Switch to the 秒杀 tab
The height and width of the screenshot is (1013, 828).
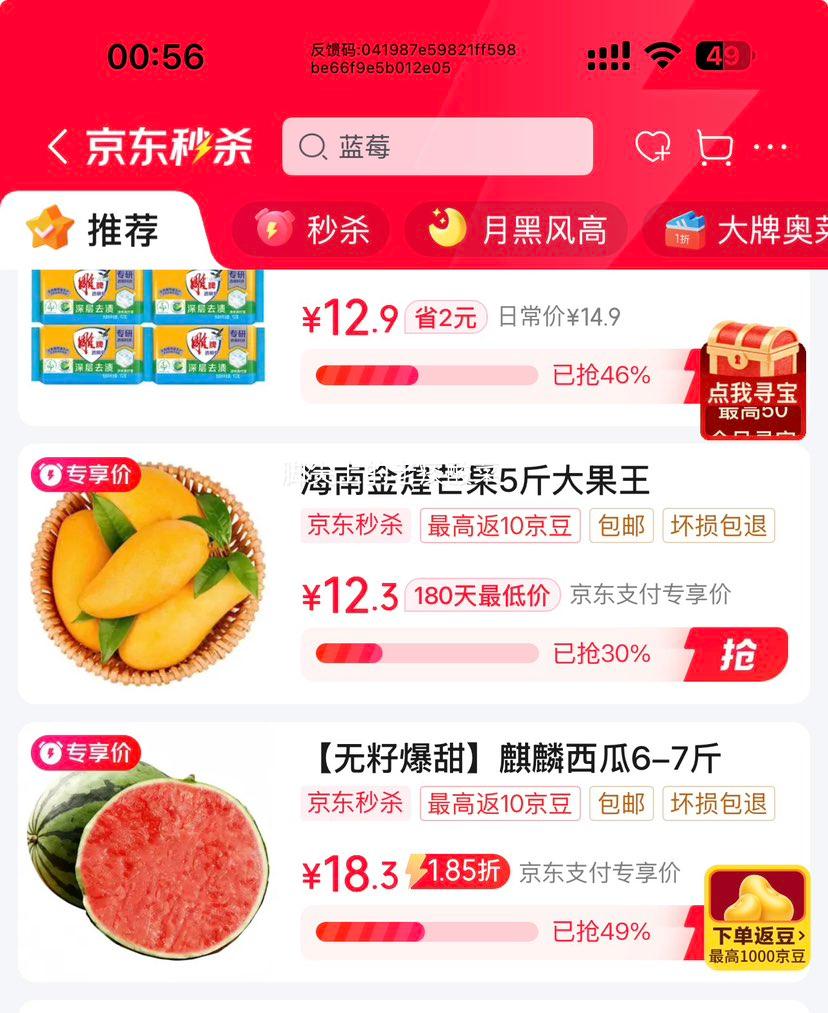pyautogui.click(x=310, y=229)
